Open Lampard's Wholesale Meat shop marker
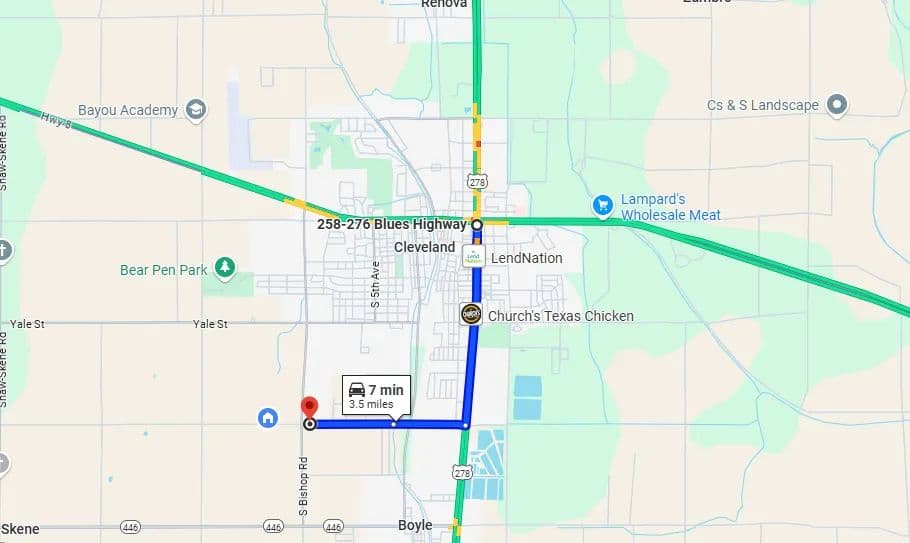Screen dimensions: 910x543 (602, 206)
